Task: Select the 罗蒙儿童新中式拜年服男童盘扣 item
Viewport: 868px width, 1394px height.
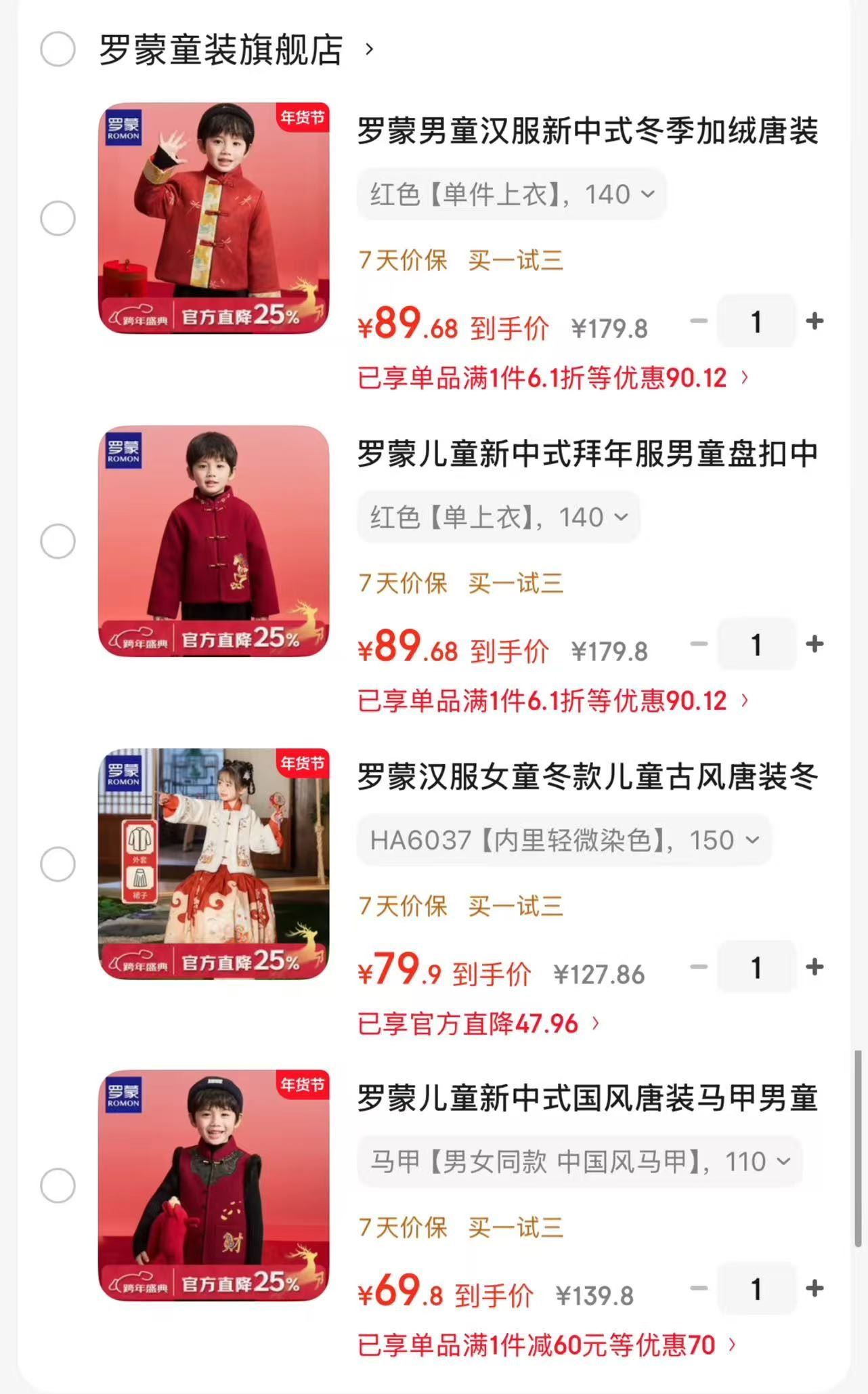Action: pyautogui.click(x=58, y=541)
